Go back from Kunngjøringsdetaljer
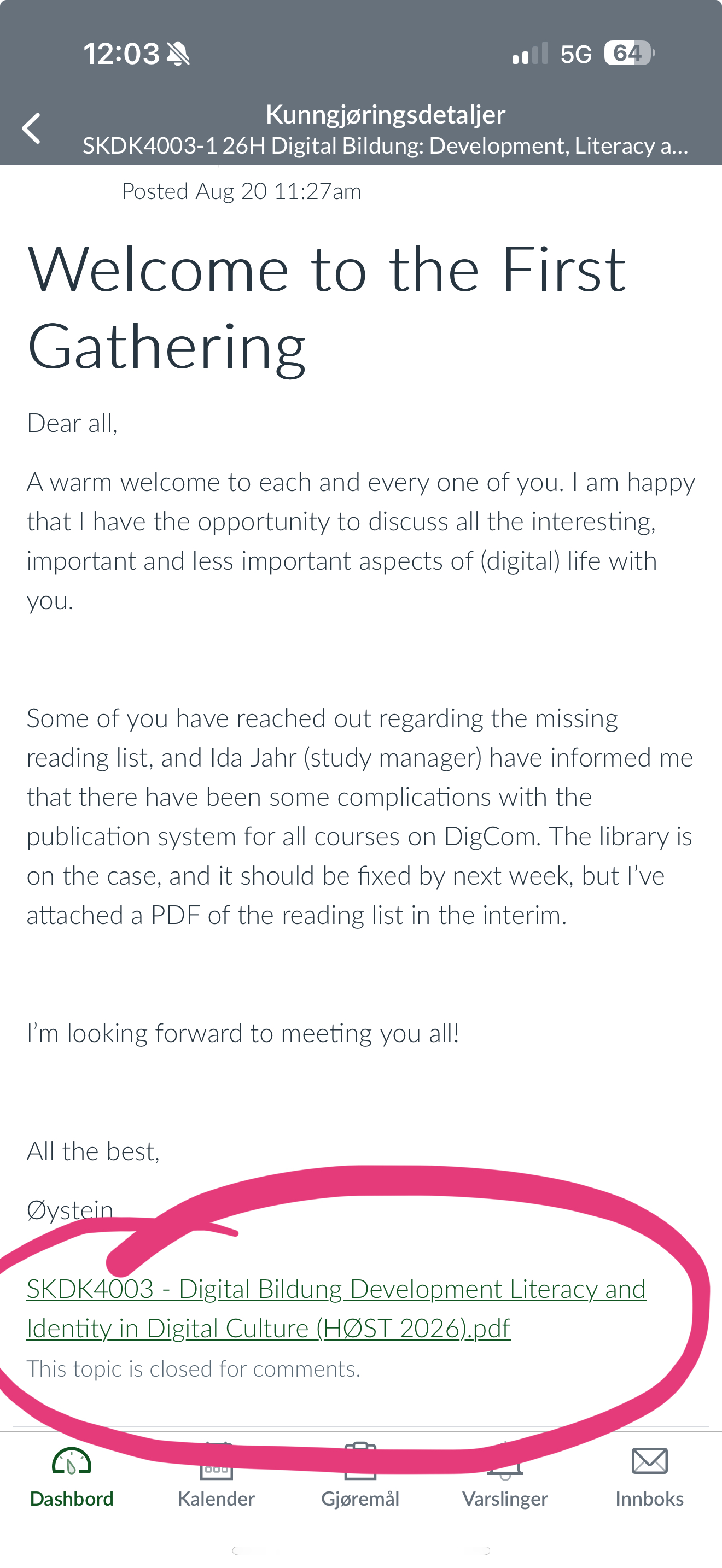The image size is (722, 1568). pos(31,128)
